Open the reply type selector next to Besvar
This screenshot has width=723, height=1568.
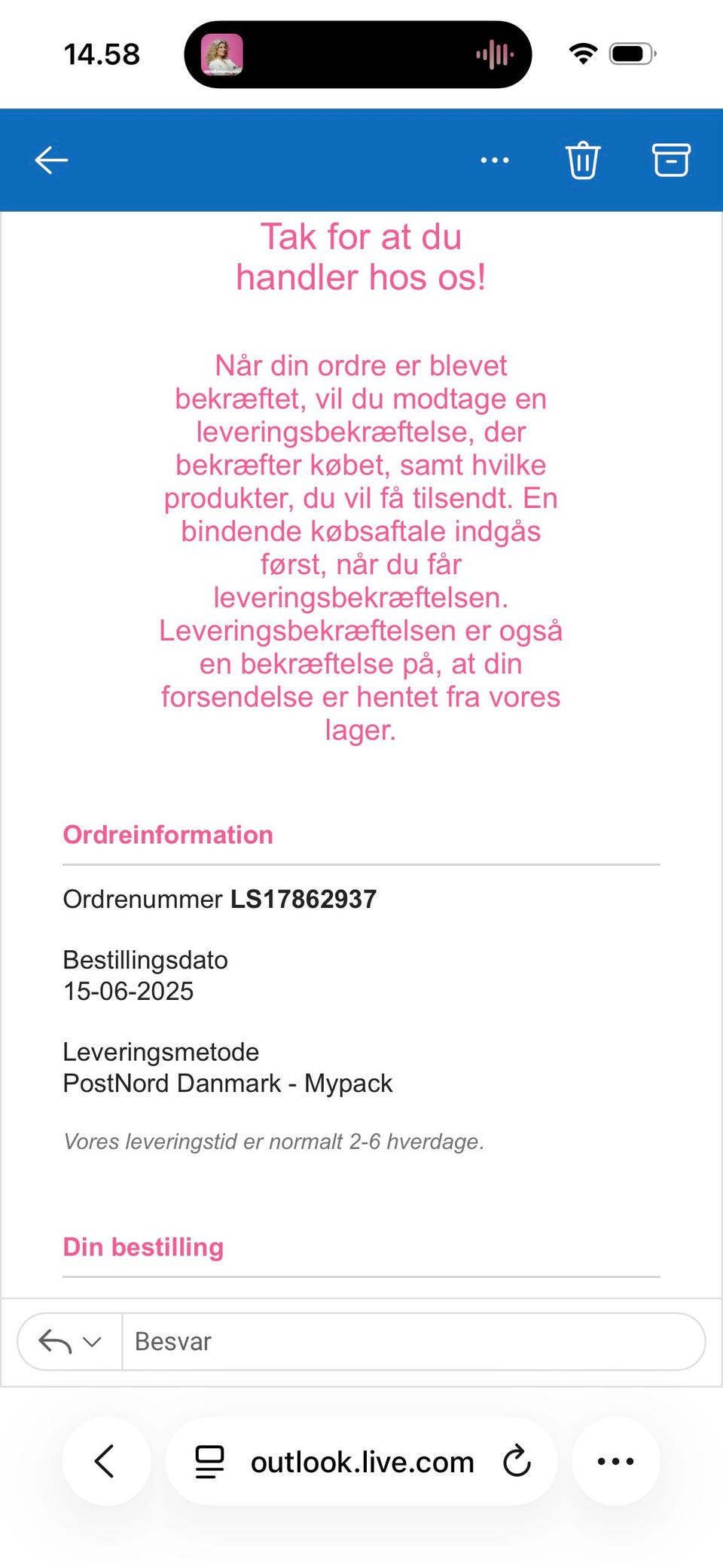[x=90, y=1340]
